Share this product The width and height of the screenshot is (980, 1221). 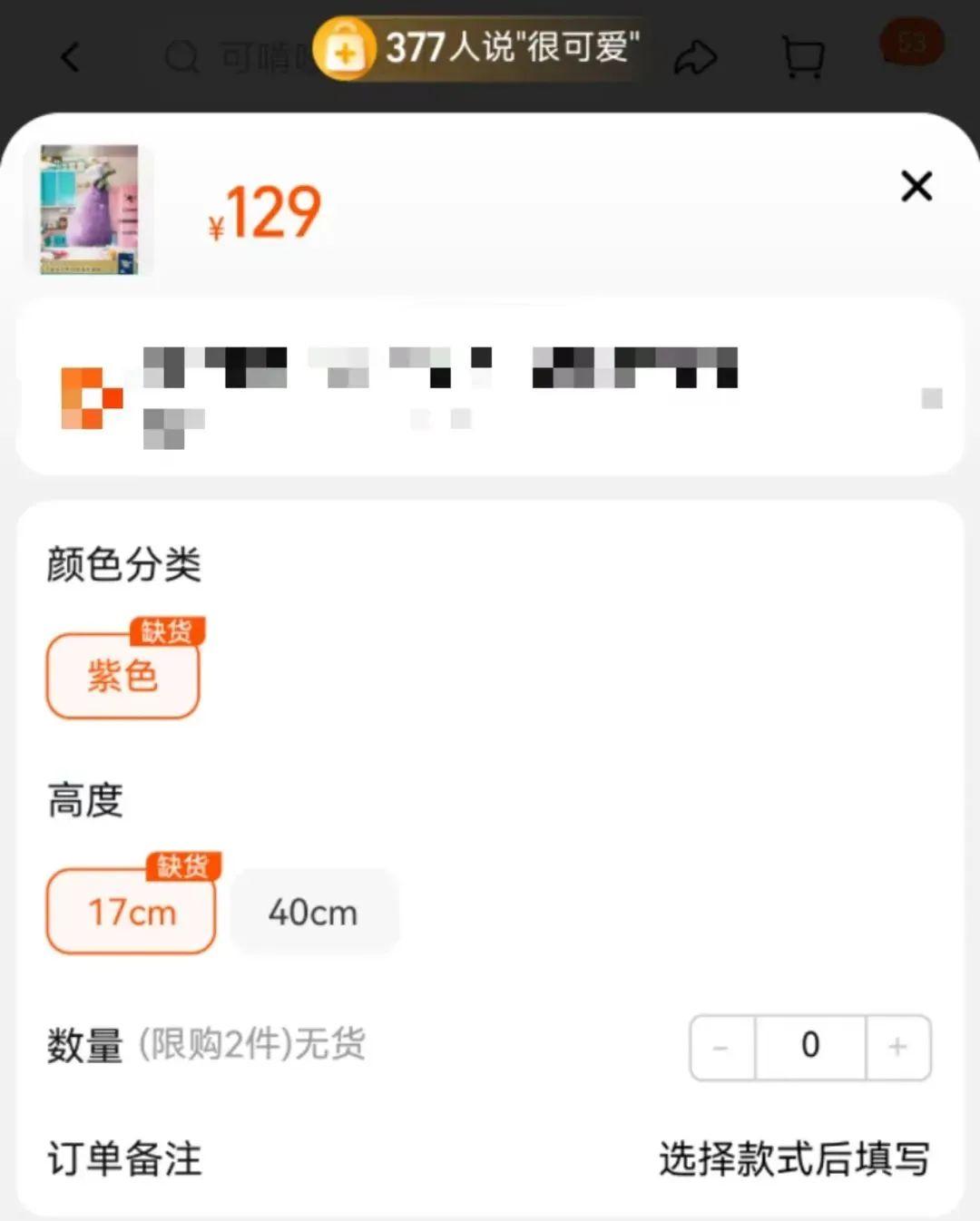point(695,58)
